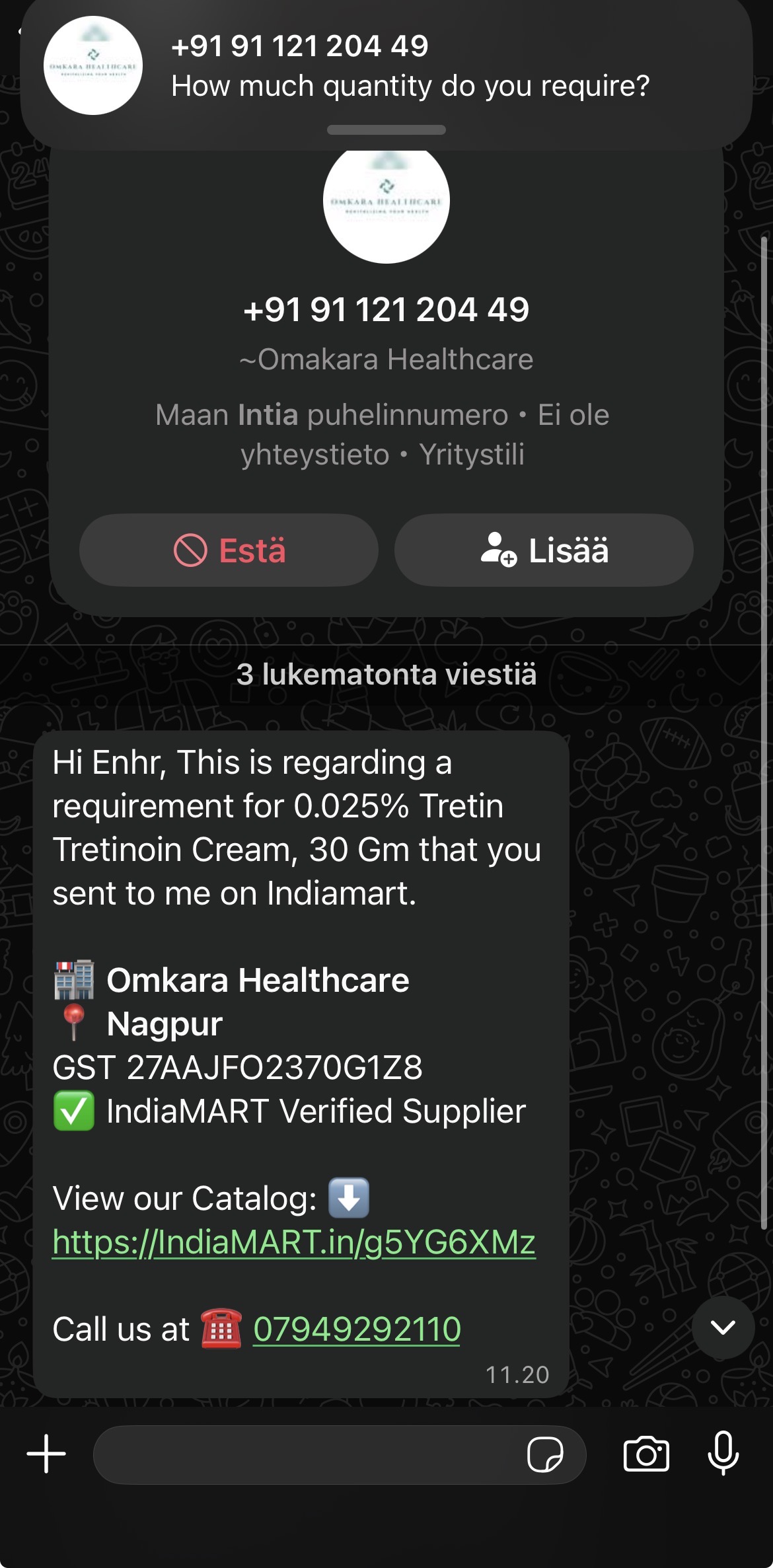Open the plus attachment menu
The width and height of the screenshot is (773, 1568).
click(46, 1454)
